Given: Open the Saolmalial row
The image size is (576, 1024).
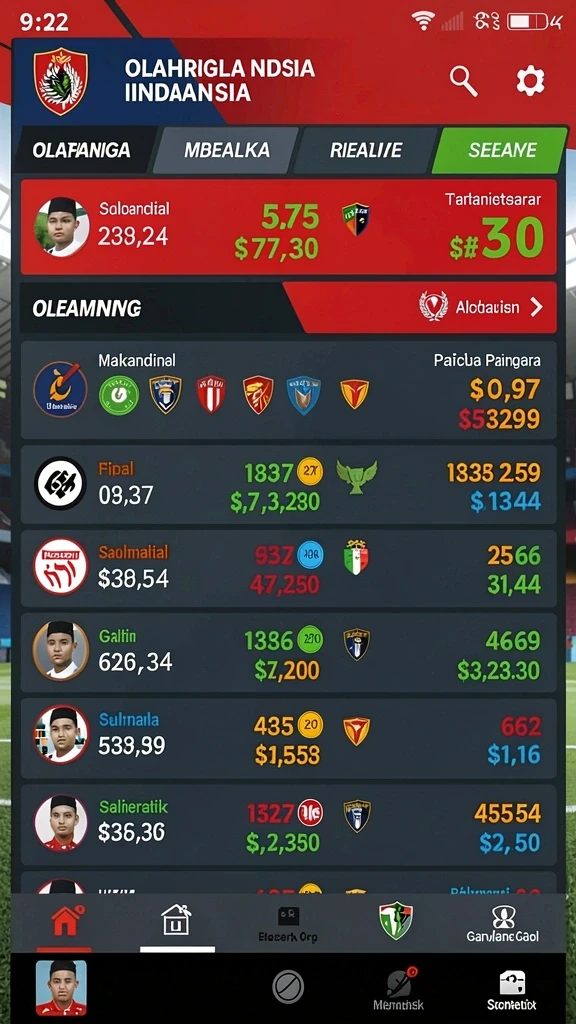Looking at the screenshot, I should click(x=288, y=568).
